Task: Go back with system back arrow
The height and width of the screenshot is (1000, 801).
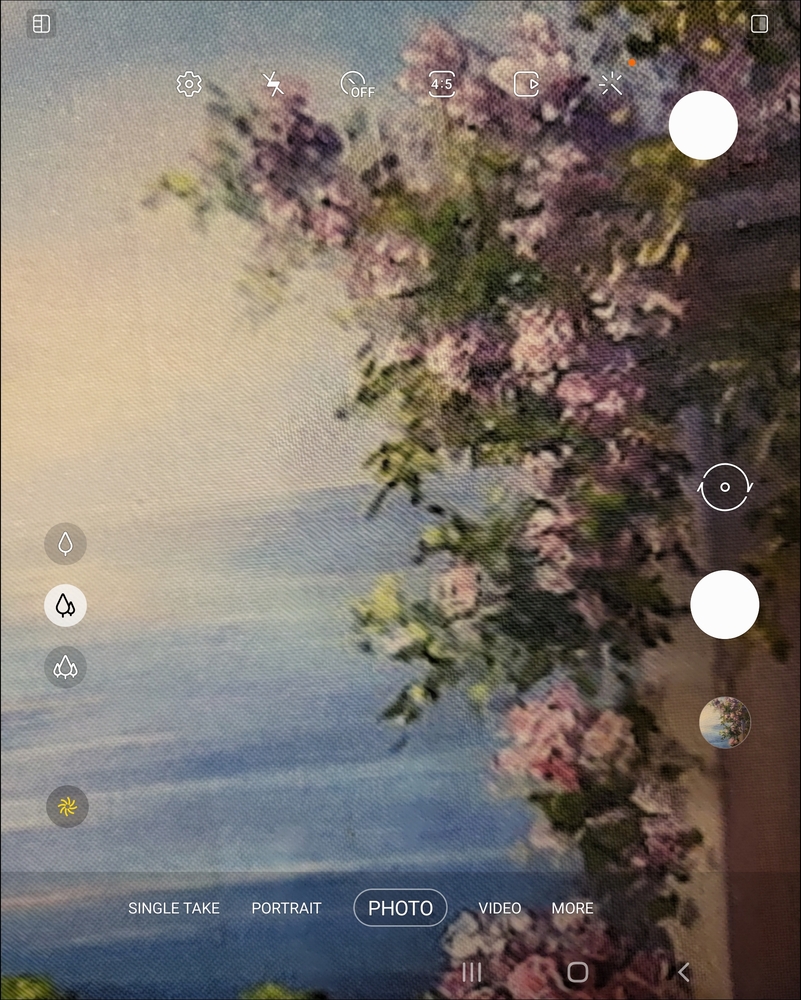Action: [683, 972]
